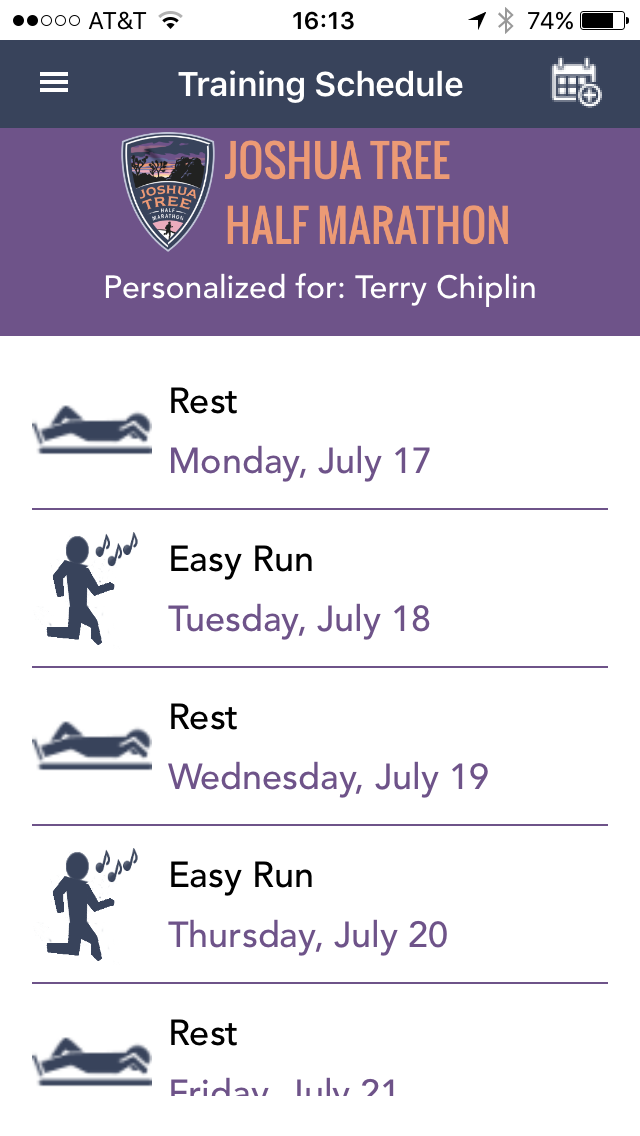Viewport: 640px width, 1136px height.
Task: Open the hamburger navigation menu
Action: [x=54, y=83]
